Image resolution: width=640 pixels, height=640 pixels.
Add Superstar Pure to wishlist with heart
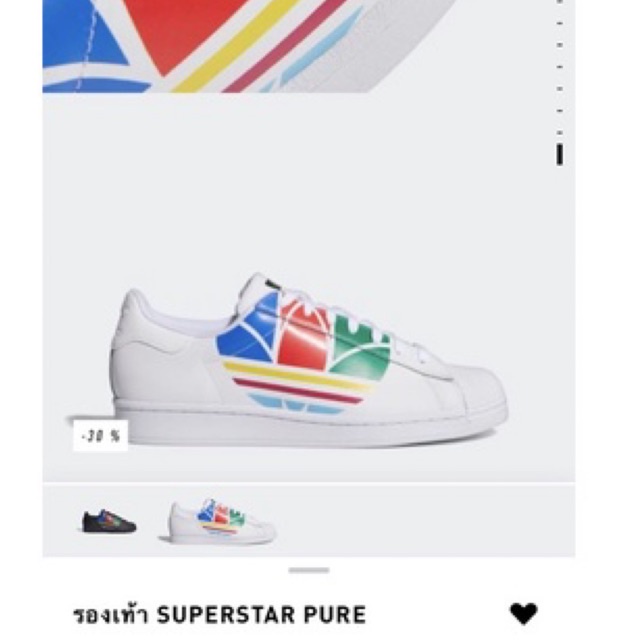pos(524,613)
